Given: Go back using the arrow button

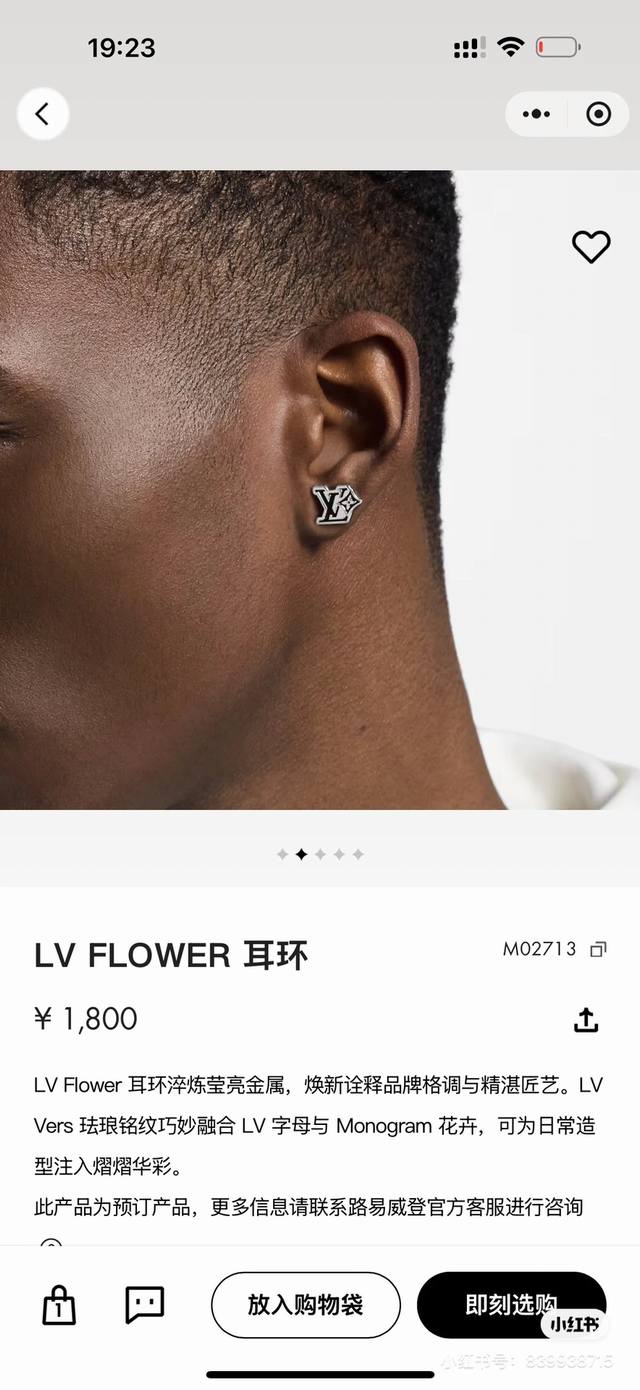Looking at the screenshot, I should click(42, 114).
